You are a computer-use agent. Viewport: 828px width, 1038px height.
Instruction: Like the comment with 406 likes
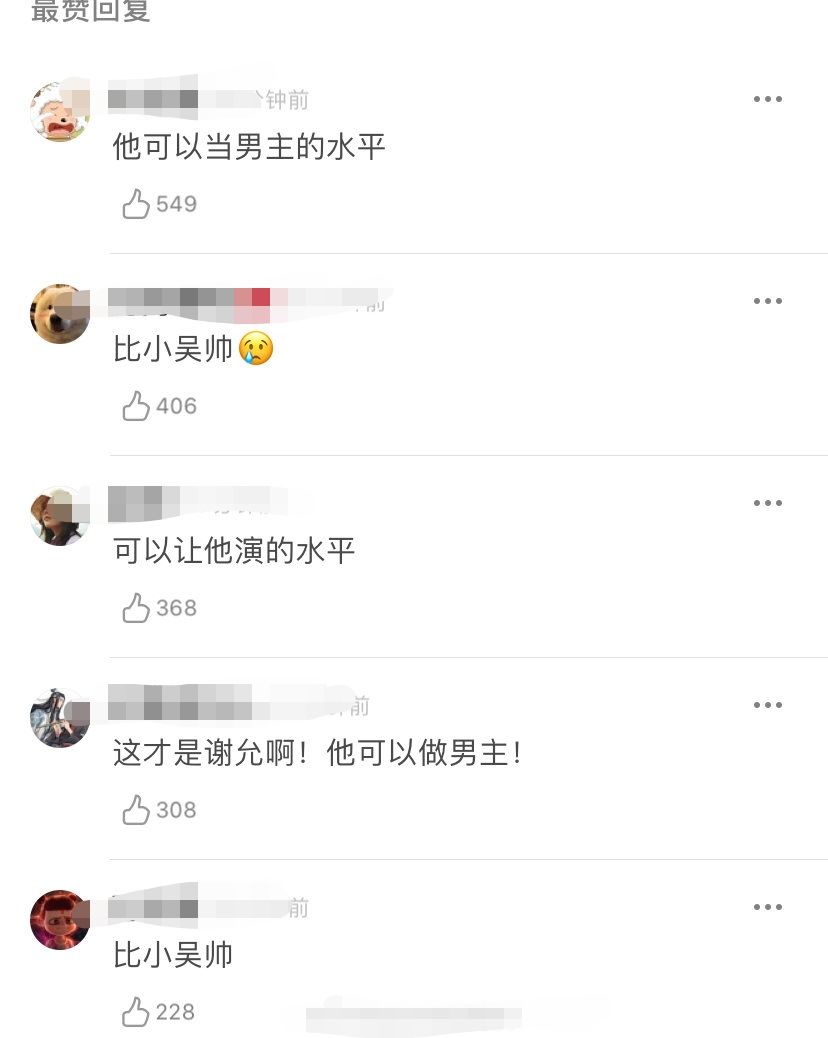tap(136, 406)
